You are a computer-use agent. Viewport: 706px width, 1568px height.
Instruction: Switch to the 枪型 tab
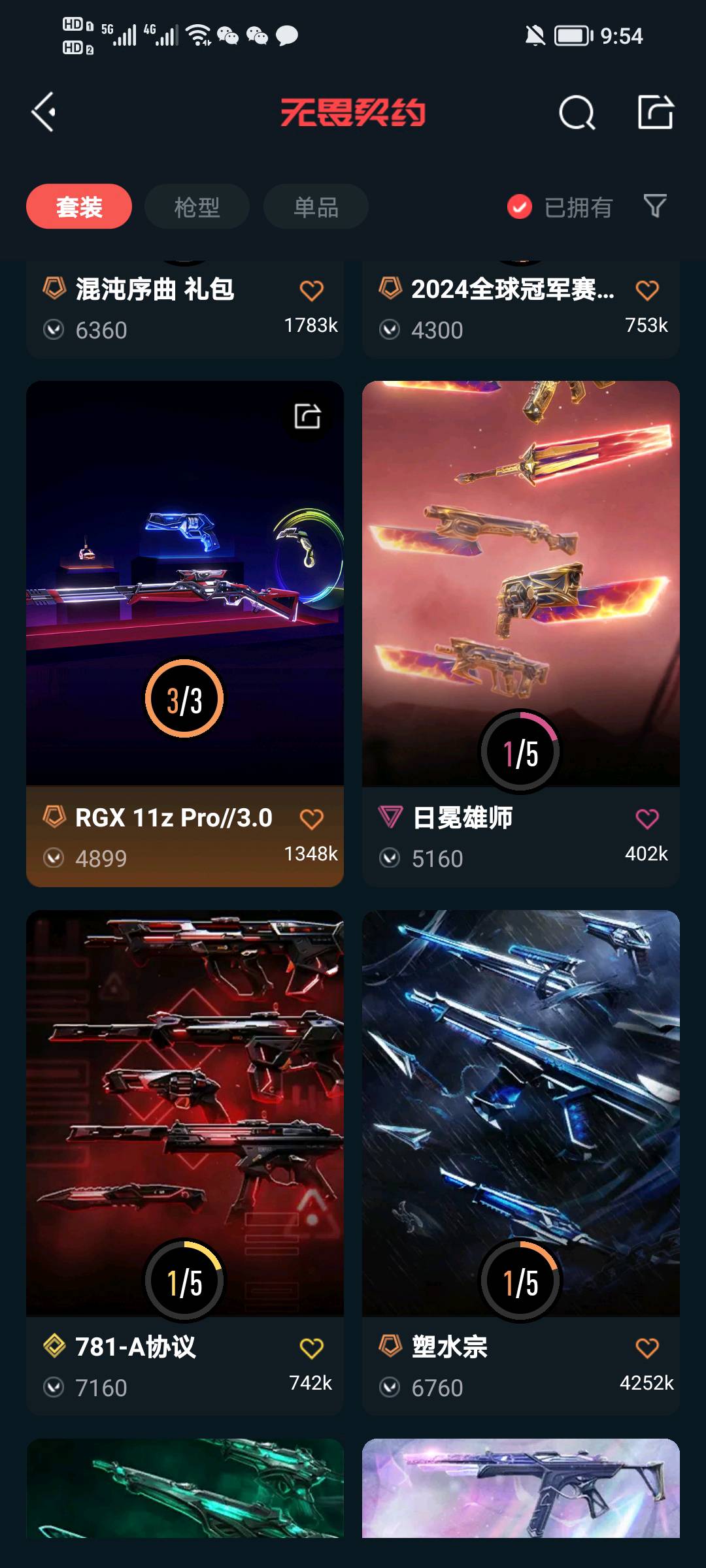(x=197, y=207)
